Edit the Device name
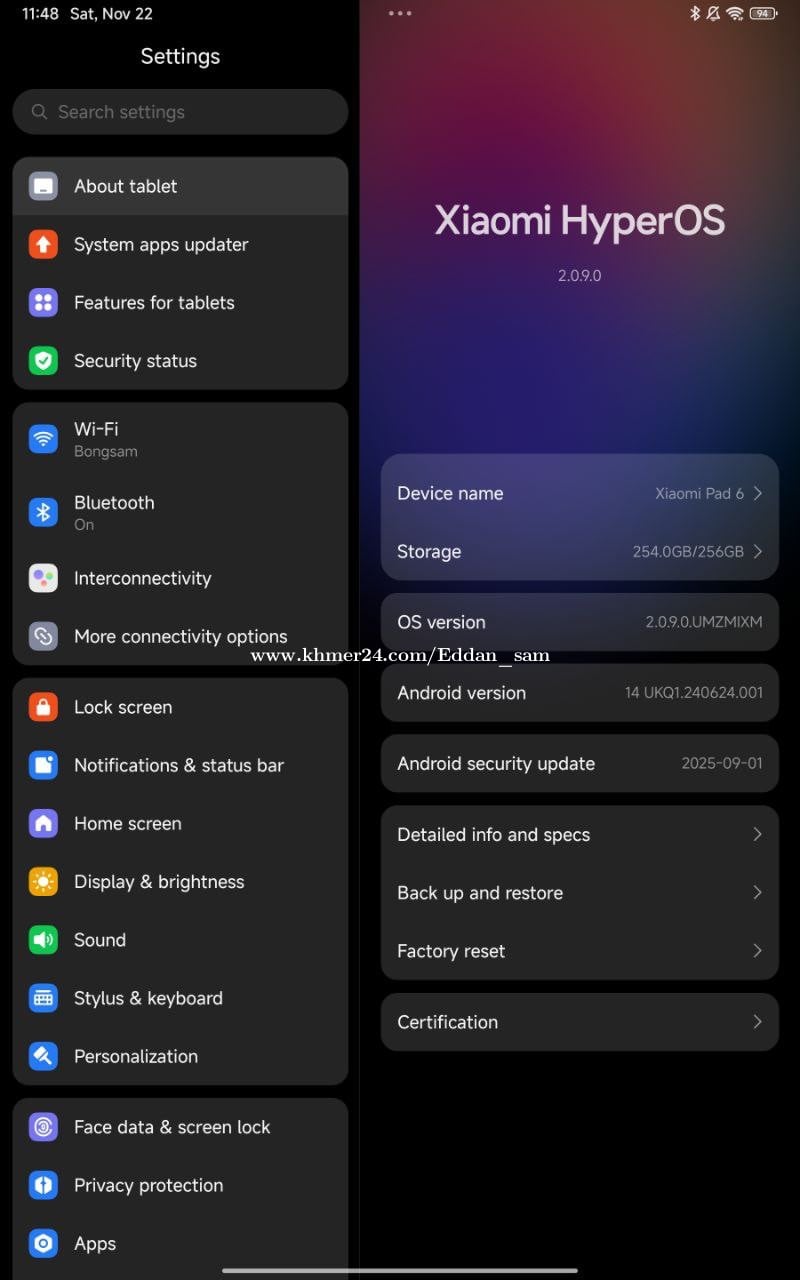This screenshot has height=1280, width=800. click(579, 493)
